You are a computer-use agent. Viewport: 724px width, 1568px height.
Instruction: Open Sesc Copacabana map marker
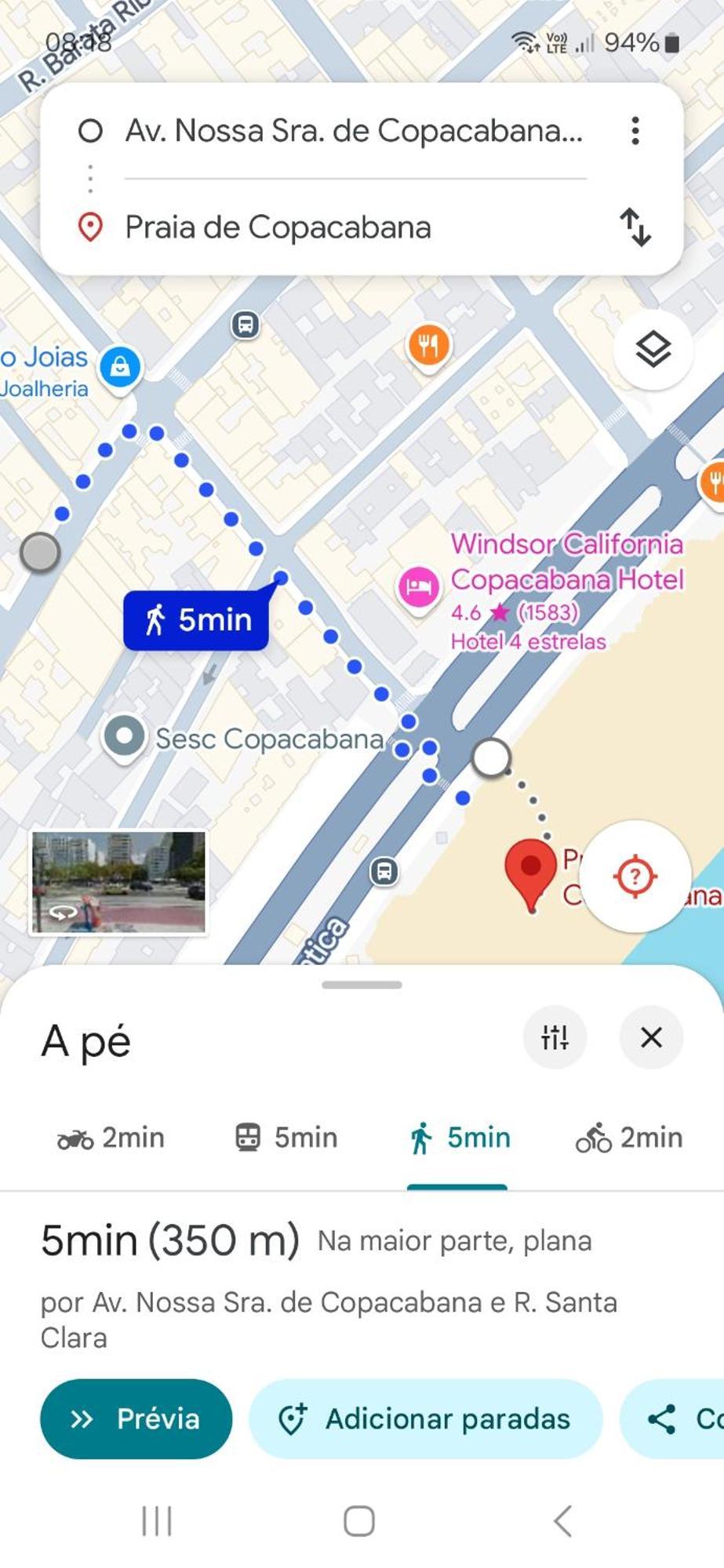tap(126, 737)
